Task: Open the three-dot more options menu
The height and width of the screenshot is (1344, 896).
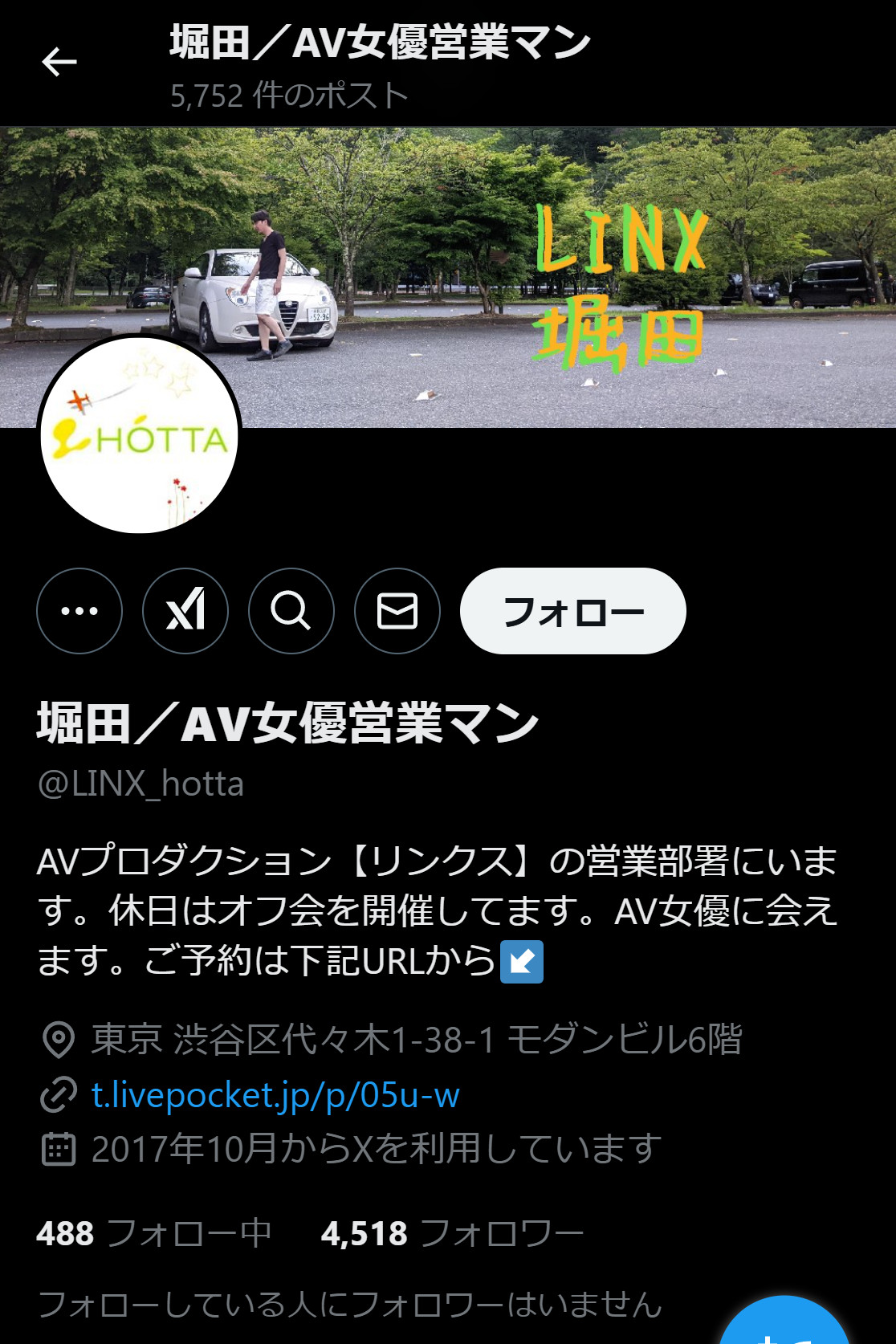Action: (x=79, y=611)
